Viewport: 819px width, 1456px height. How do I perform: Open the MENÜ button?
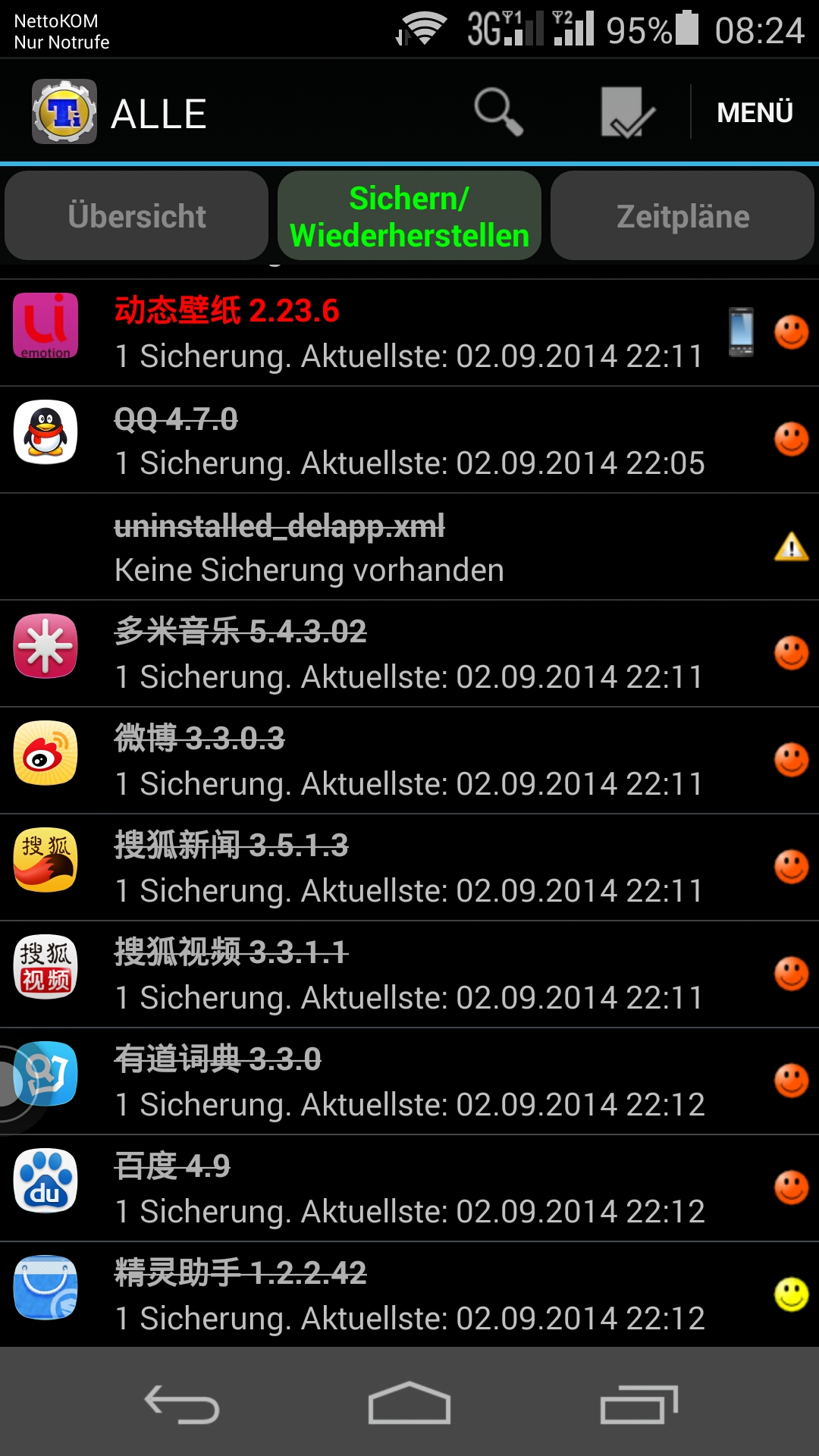(755, 112)
